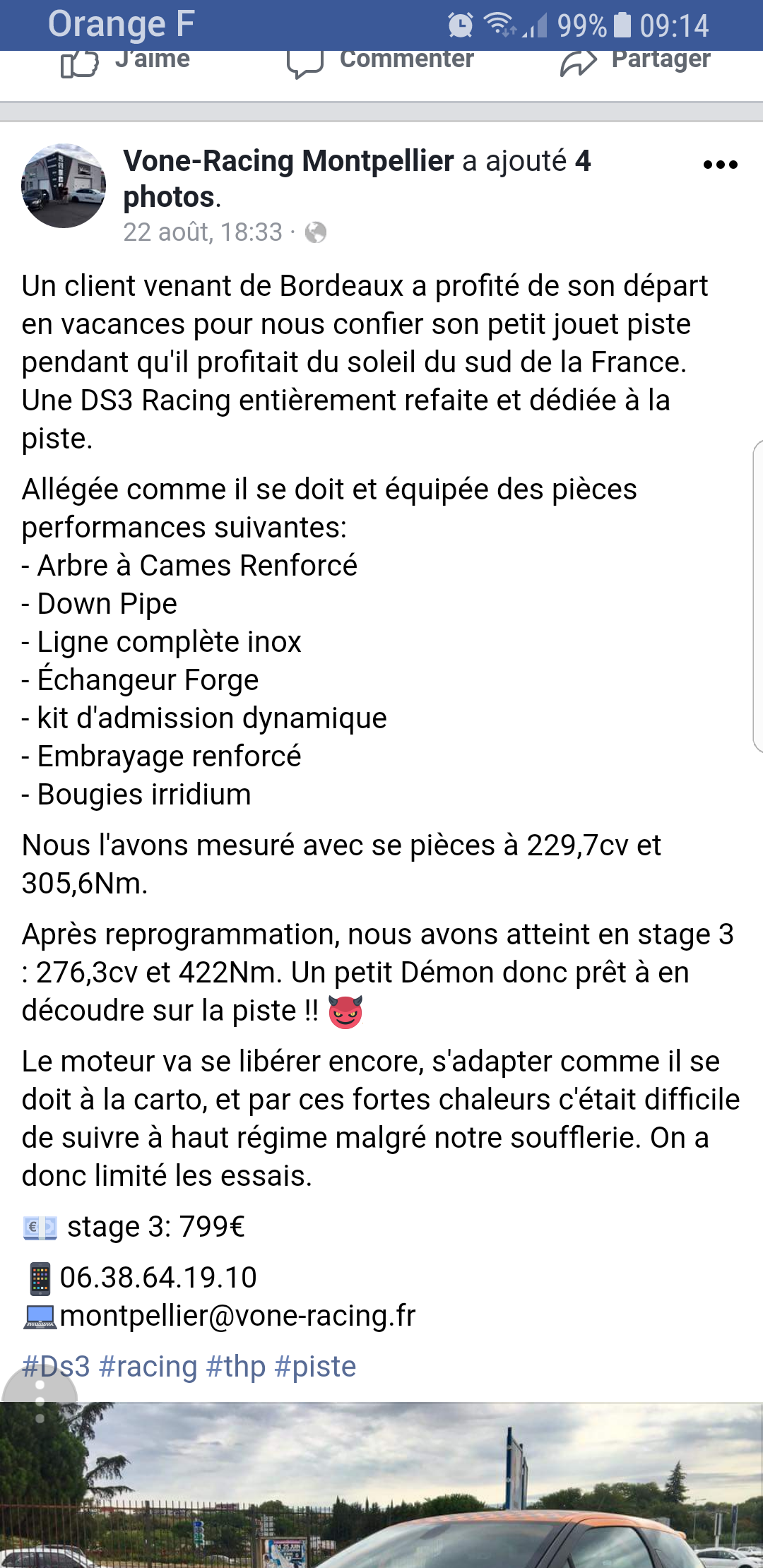
Task: Open the post's three-dot options menu
Action: coord(720,165)
